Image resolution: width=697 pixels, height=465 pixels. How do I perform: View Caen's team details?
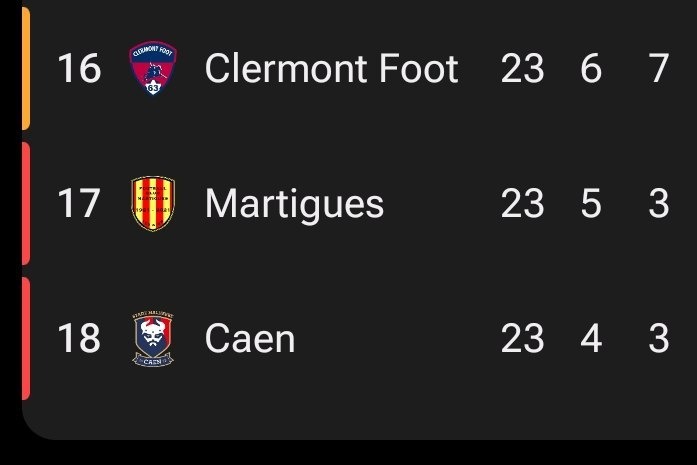250,339
